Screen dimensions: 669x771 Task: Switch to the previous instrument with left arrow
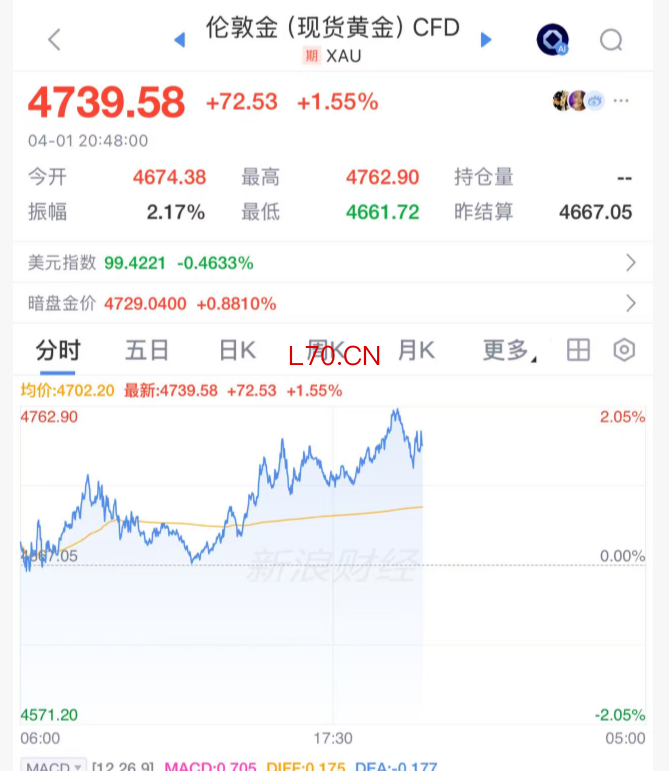coord(180,40)
